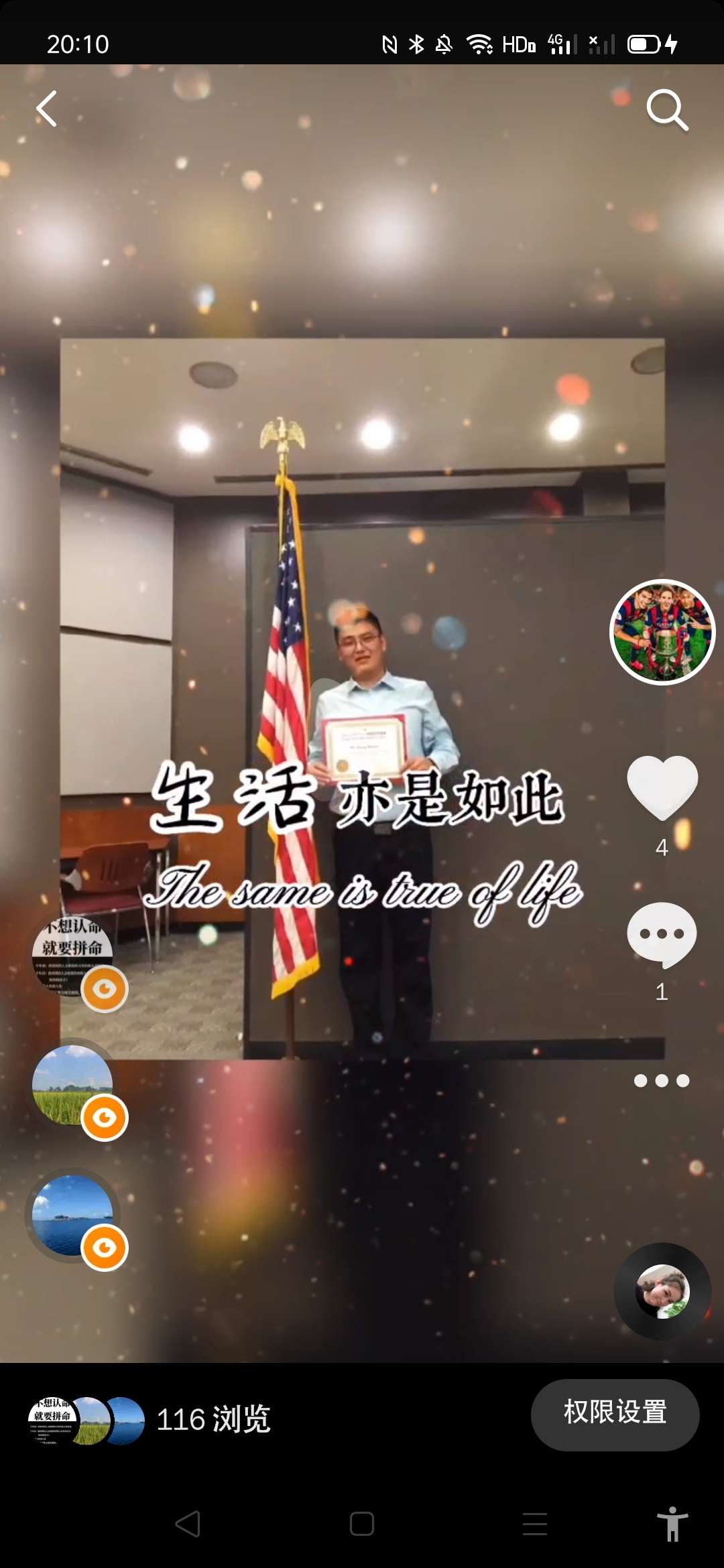The height and width of the screenshot is (1568, 724).
Task: Open the author's football team avatar
Action: [662, 632]
